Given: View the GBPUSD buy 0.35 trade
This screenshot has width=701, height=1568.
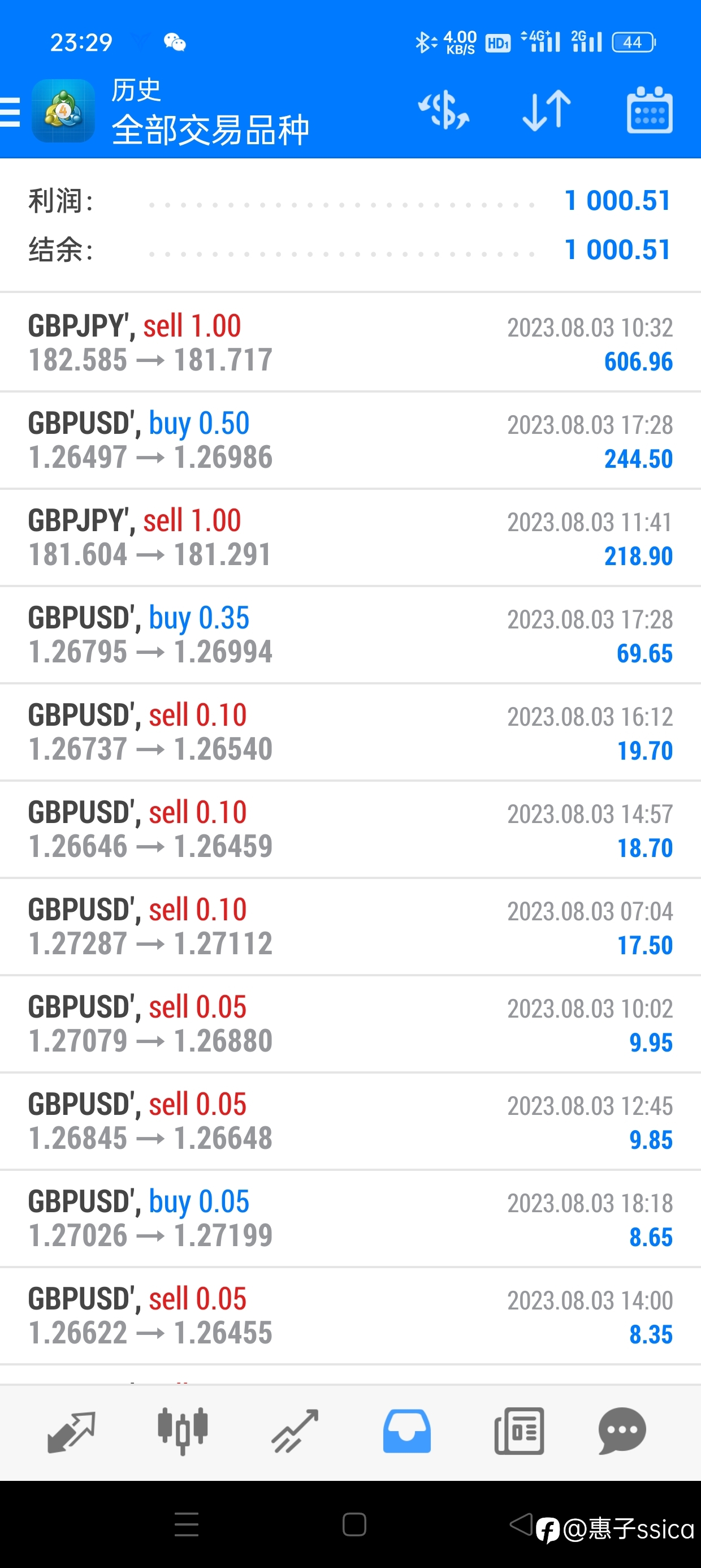Looking at the screenshot, I should click(350, 635).
